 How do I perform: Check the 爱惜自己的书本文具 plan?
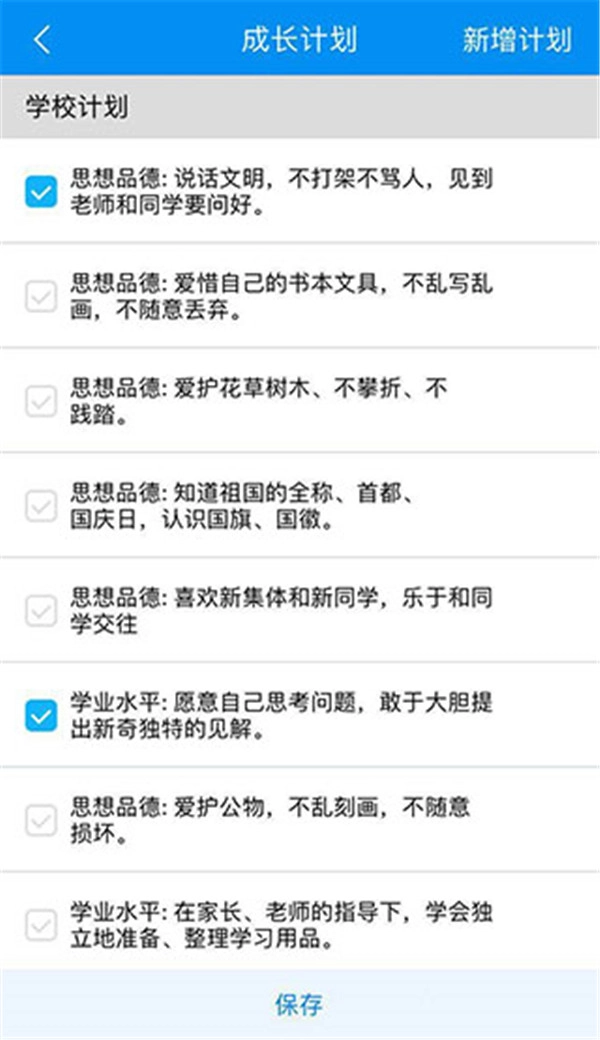click(x=41, y=296)
